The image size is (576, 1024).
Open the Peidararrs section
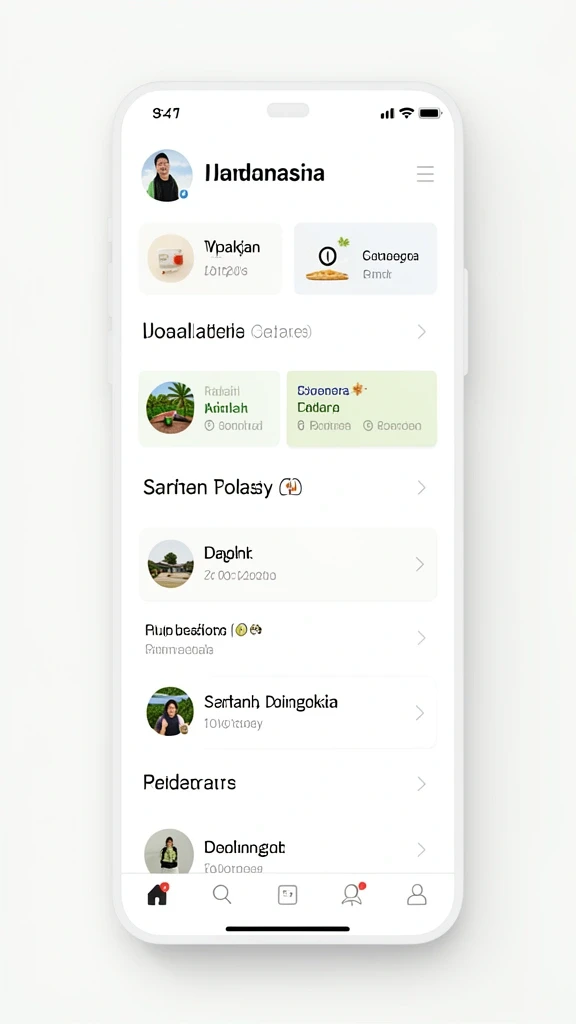click(x=288, y=782)
